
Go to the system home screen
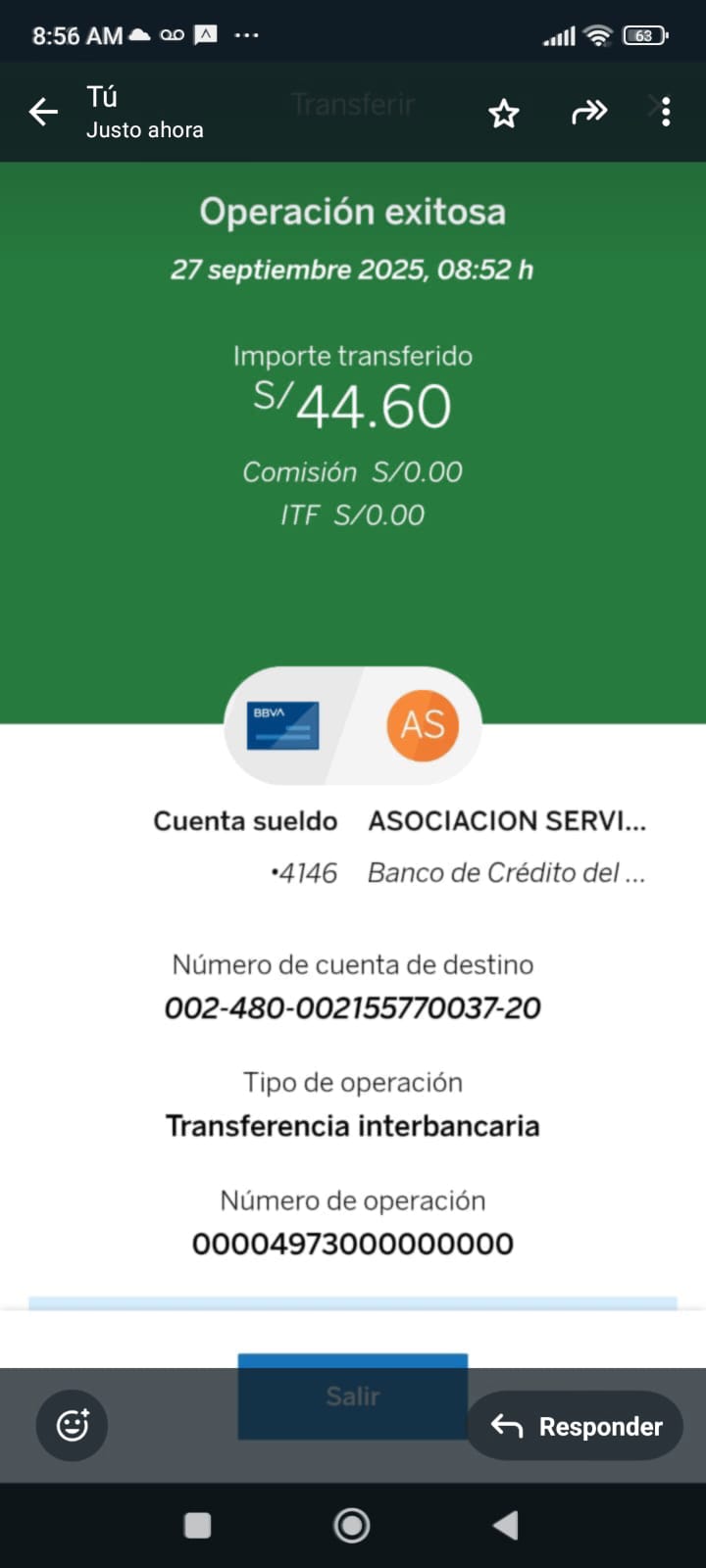(352, 1525)
